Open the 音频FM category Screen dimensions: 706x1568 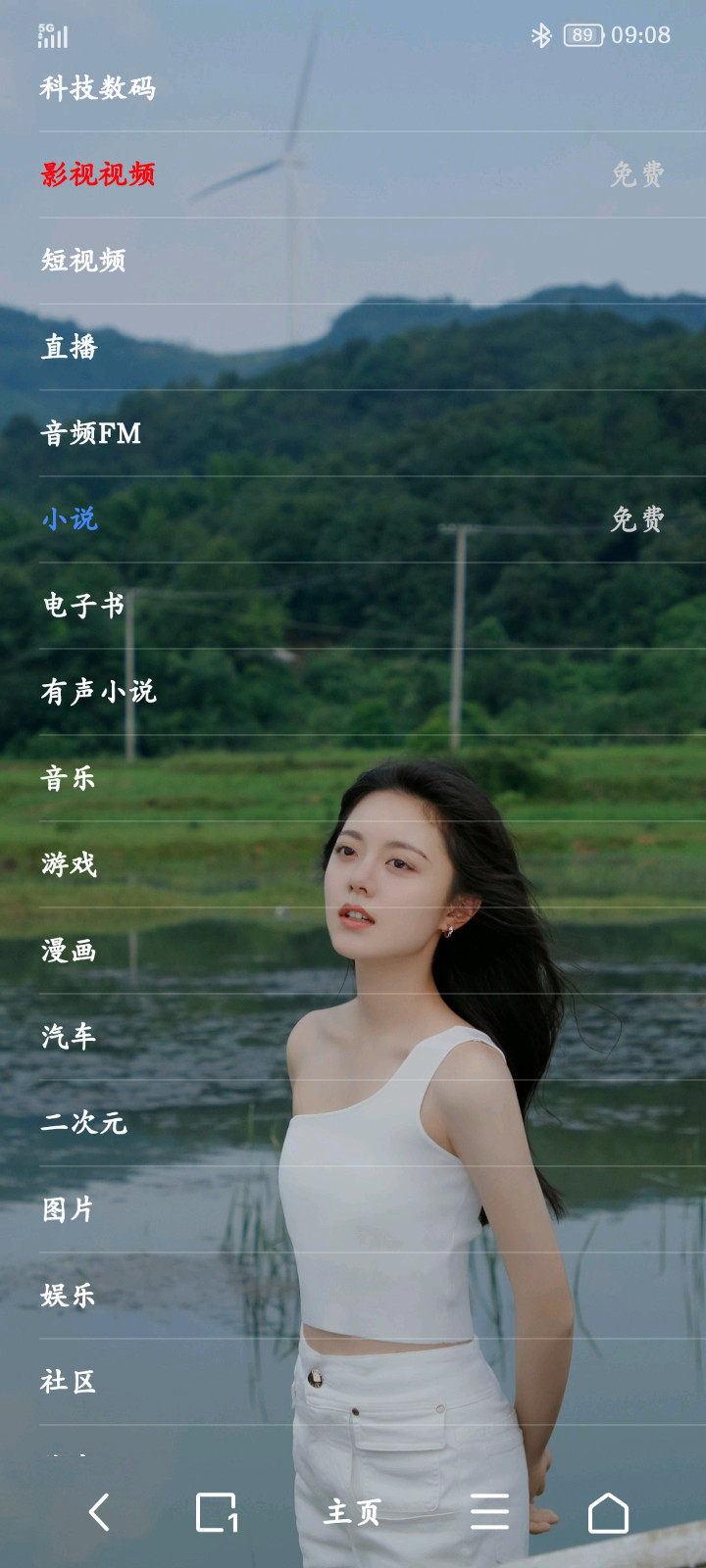[x=91, y=433]
